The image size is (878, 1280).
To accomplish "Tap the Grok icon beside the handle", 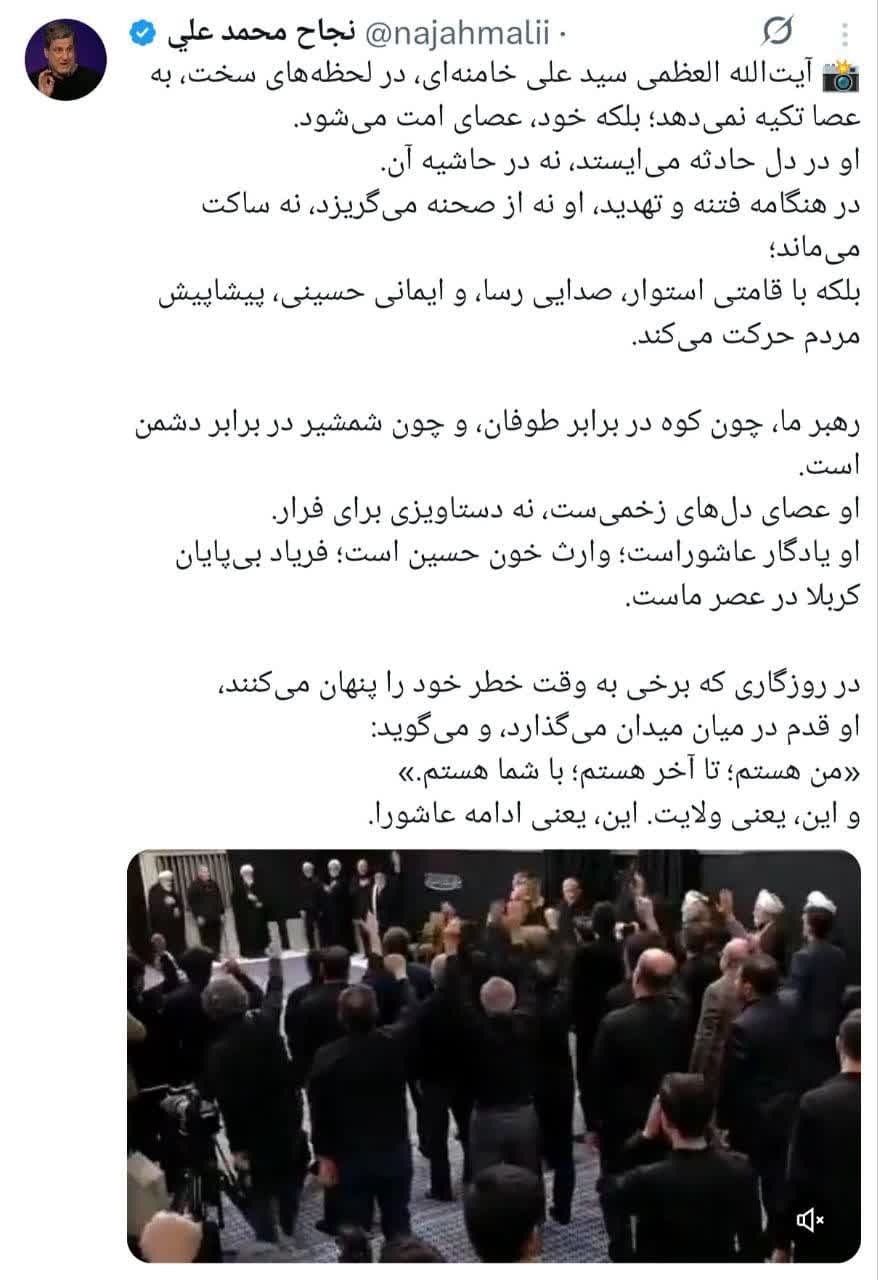I will 776,33.
